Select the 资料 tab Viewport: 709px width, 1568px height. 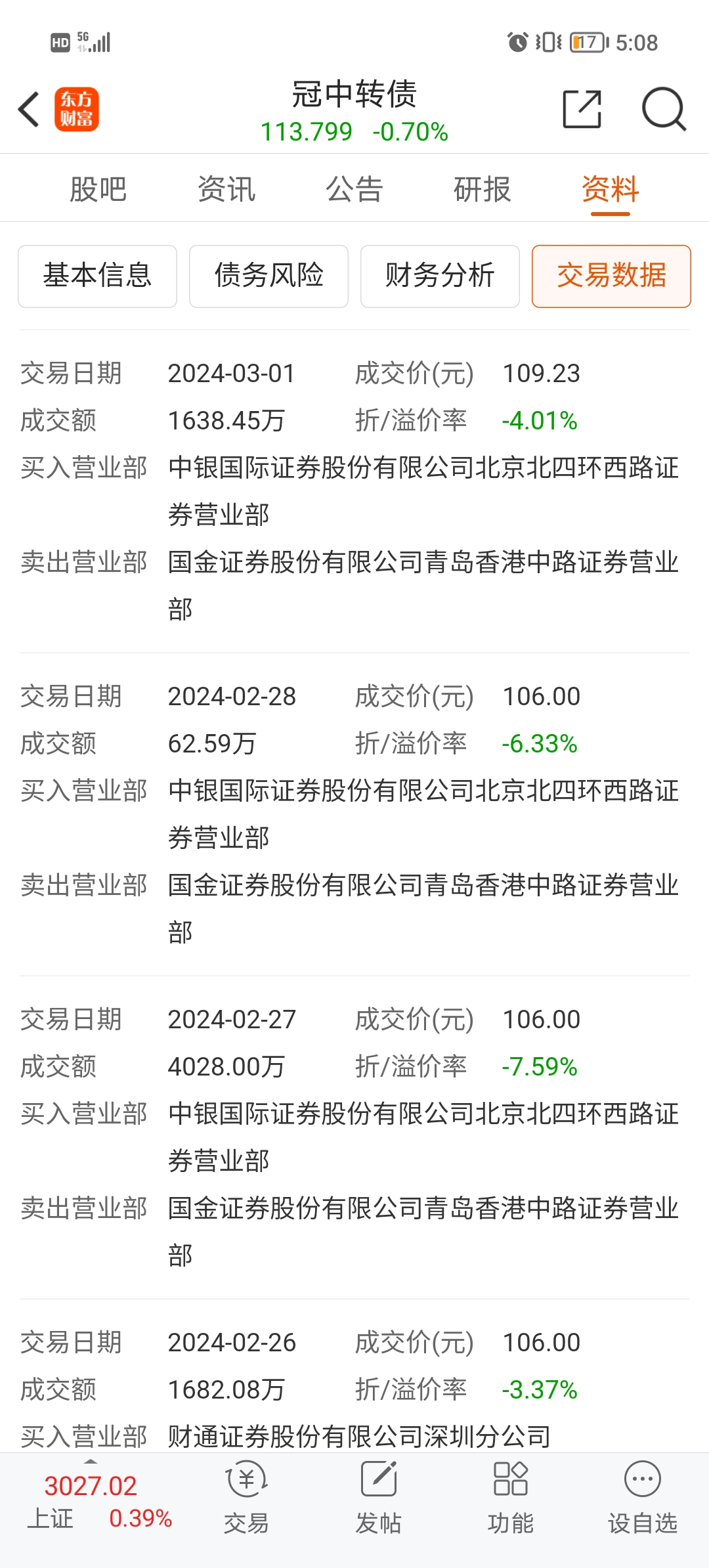(x=610, y=190)
